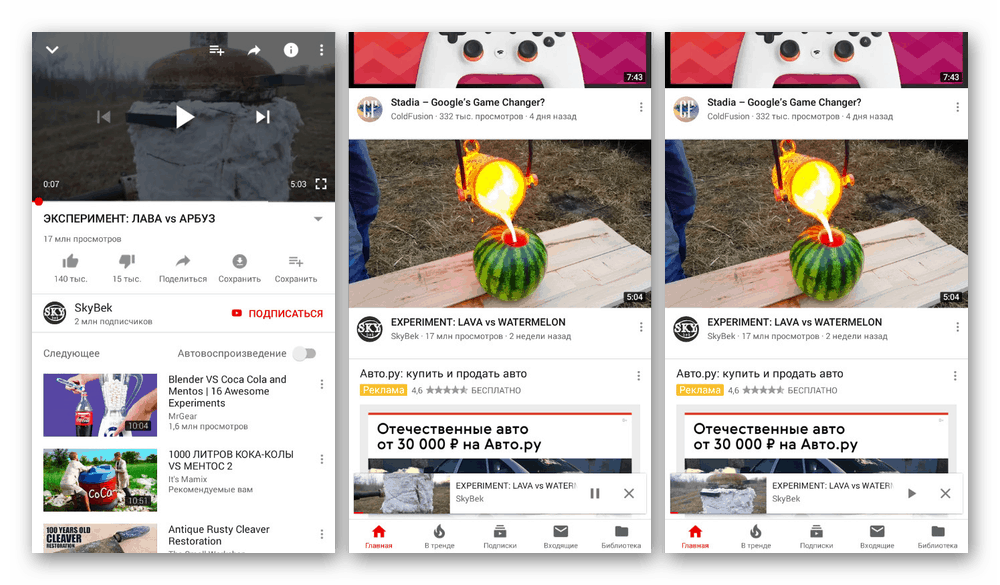Expand the description of ЭКСПЕРИМЕНТ: ЛАВА vs АРБУЗ
This screenshot has width=1000, height=585.
[x=318, y=219]
